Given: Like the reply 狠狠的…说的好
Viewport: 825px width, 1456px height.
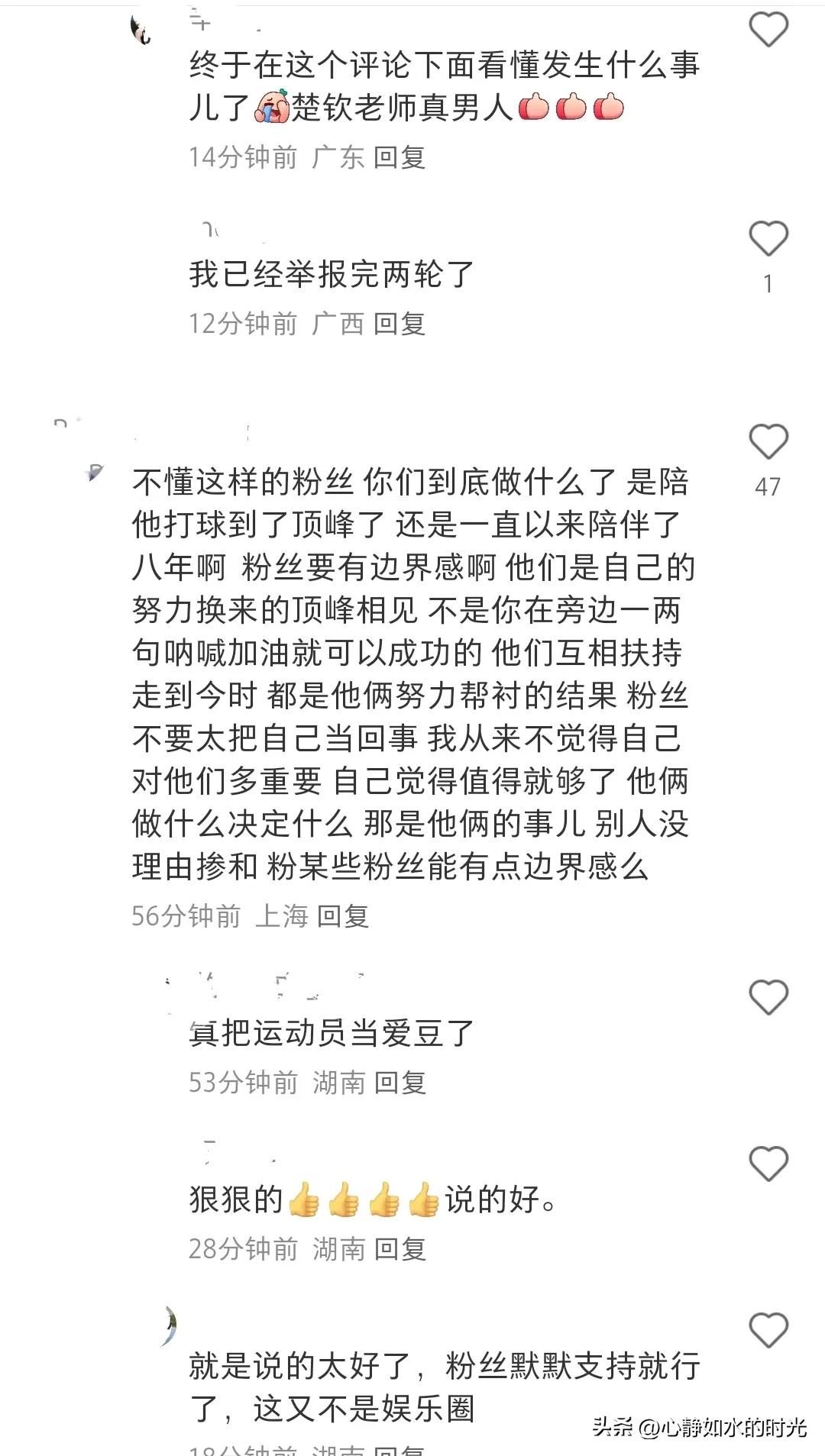Looking at the screenshot, I should (x=768, y=1164).
